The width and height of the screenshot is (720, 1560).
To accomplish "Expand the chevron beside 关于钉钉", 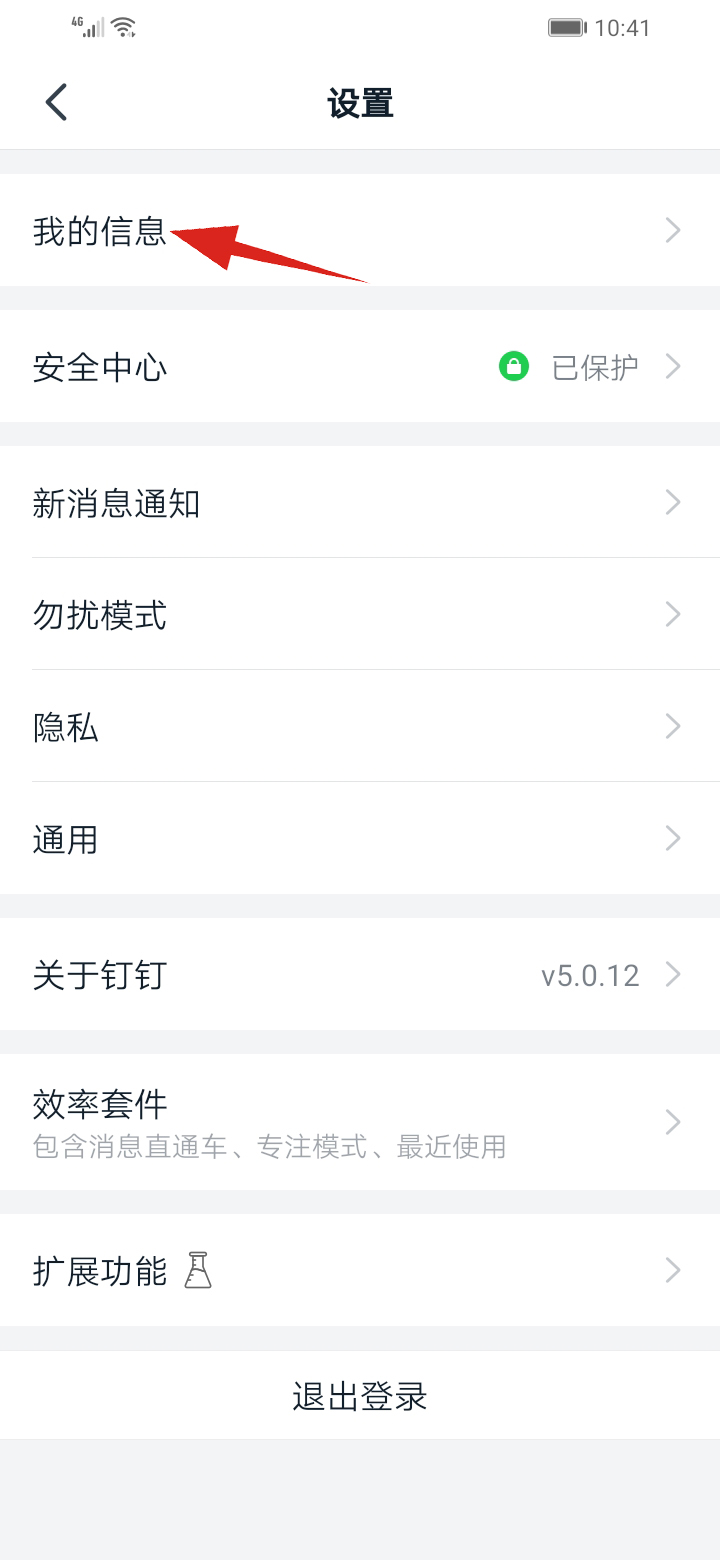I will click(x=672, y=973).
